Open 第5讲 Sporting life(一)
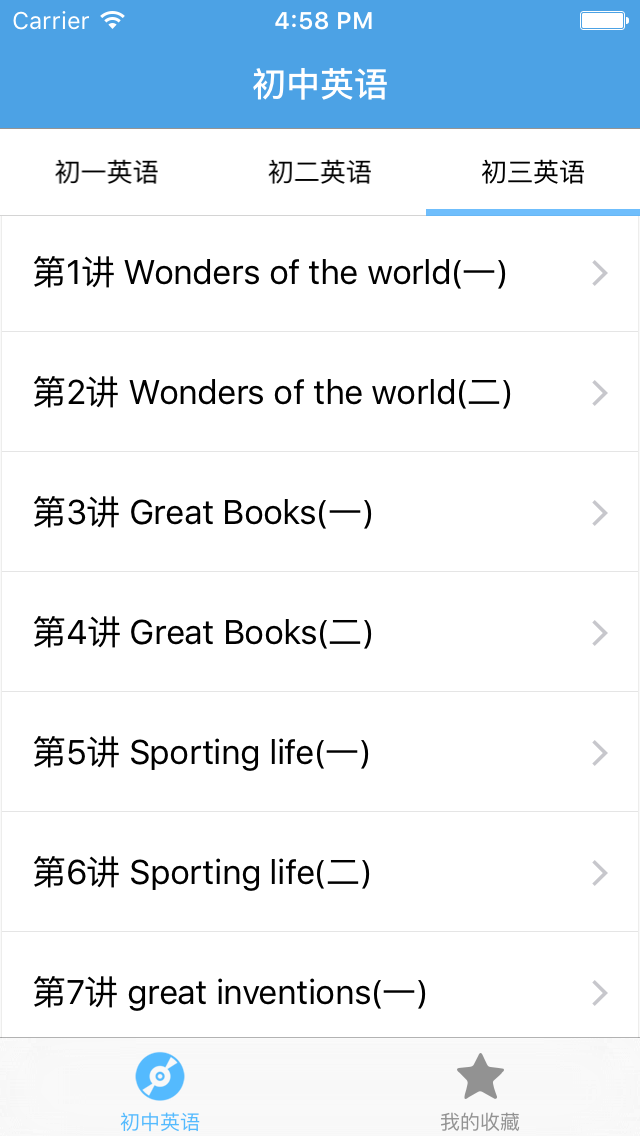This screenshot has width=640, height=1136. coord(320,753)
